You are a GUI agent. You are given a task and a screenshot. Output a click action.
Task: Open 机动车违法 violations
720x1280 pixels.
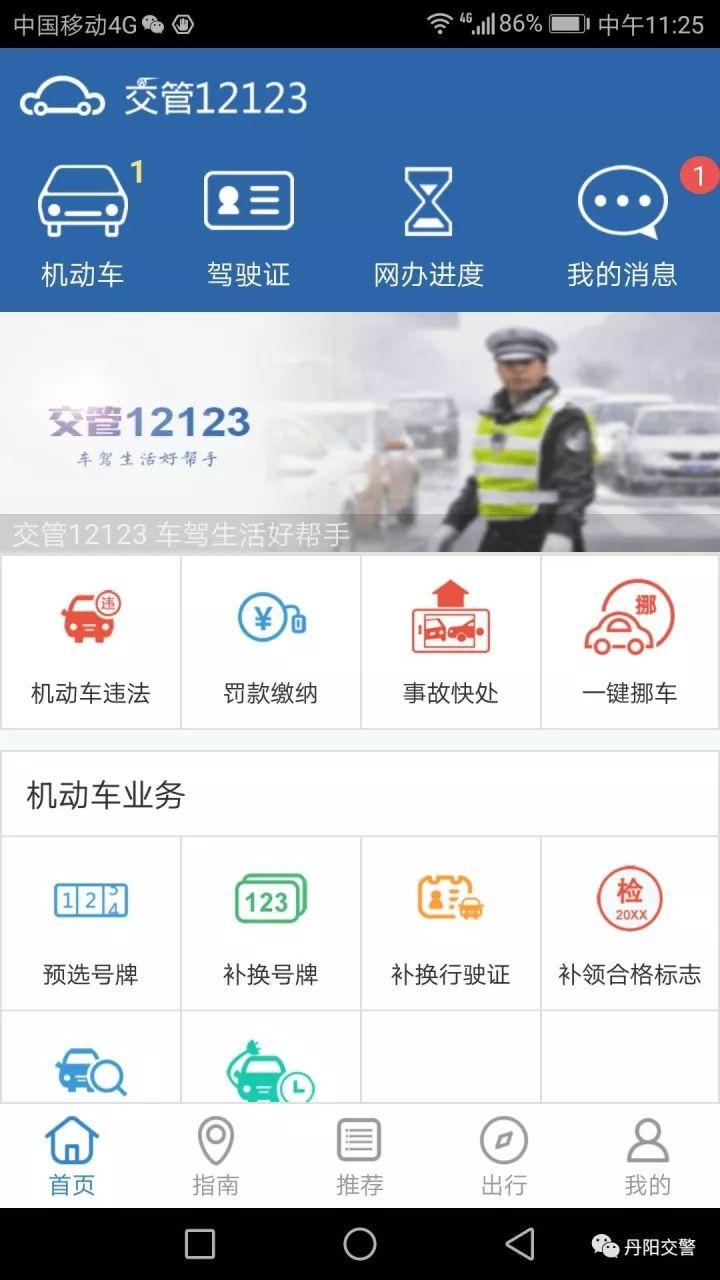click(91, 643)
